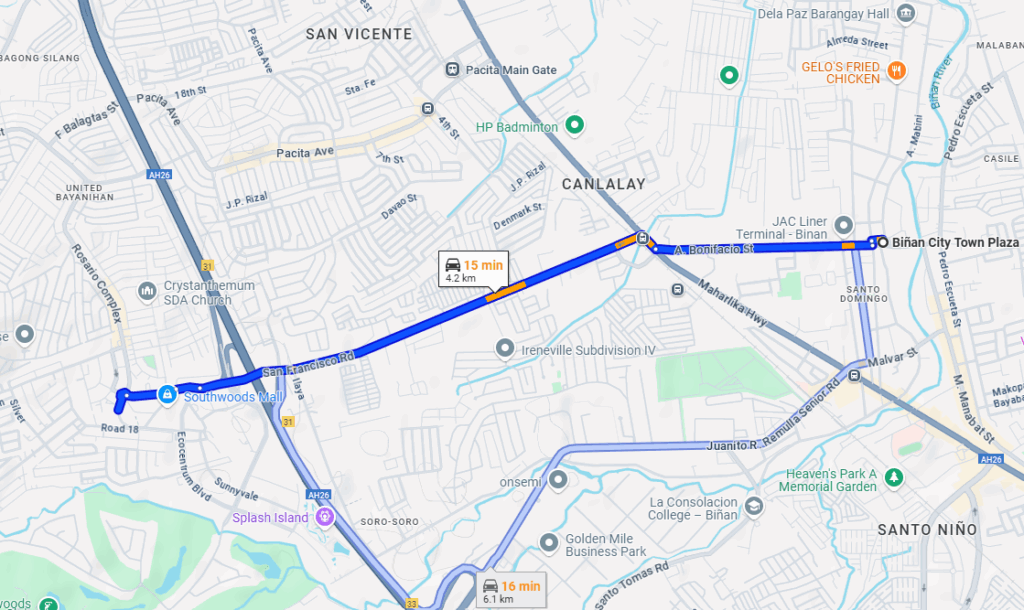View La Consolacion College – Biñan marker
The height and width of the screenshot is (610, 1024).
pos(754,507)
